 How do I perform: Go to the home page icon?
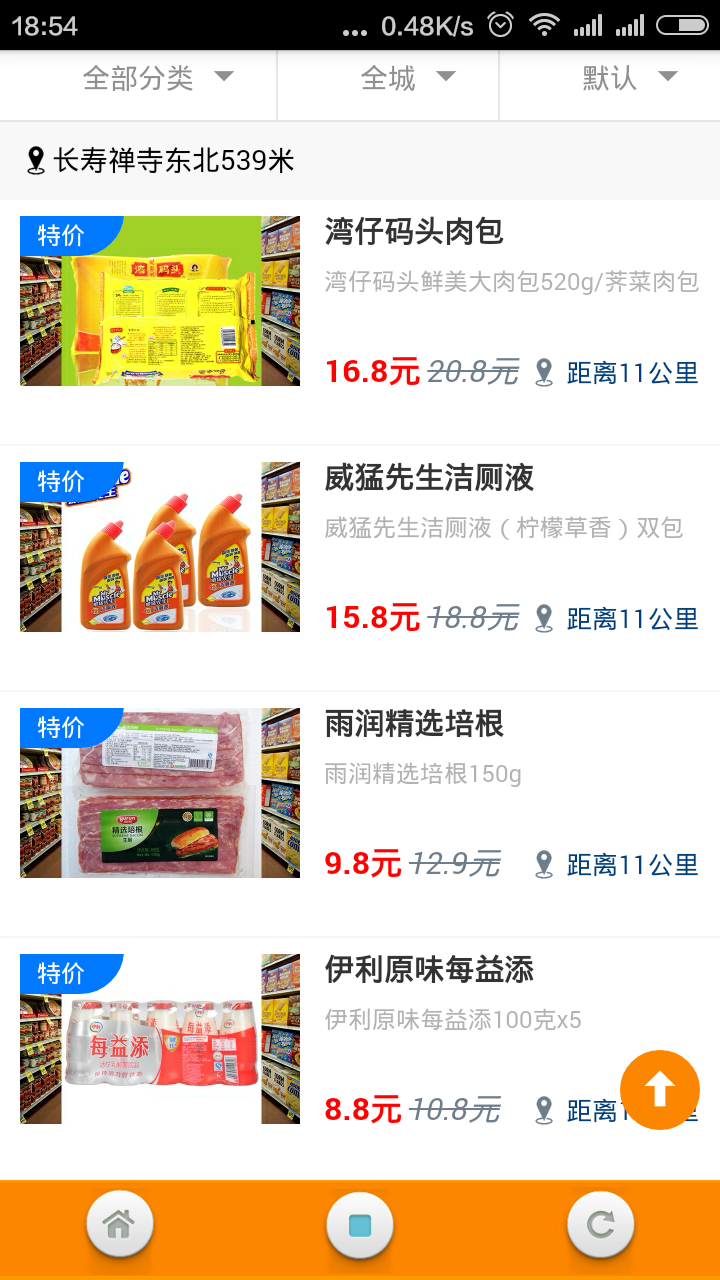pos(120,1224)
